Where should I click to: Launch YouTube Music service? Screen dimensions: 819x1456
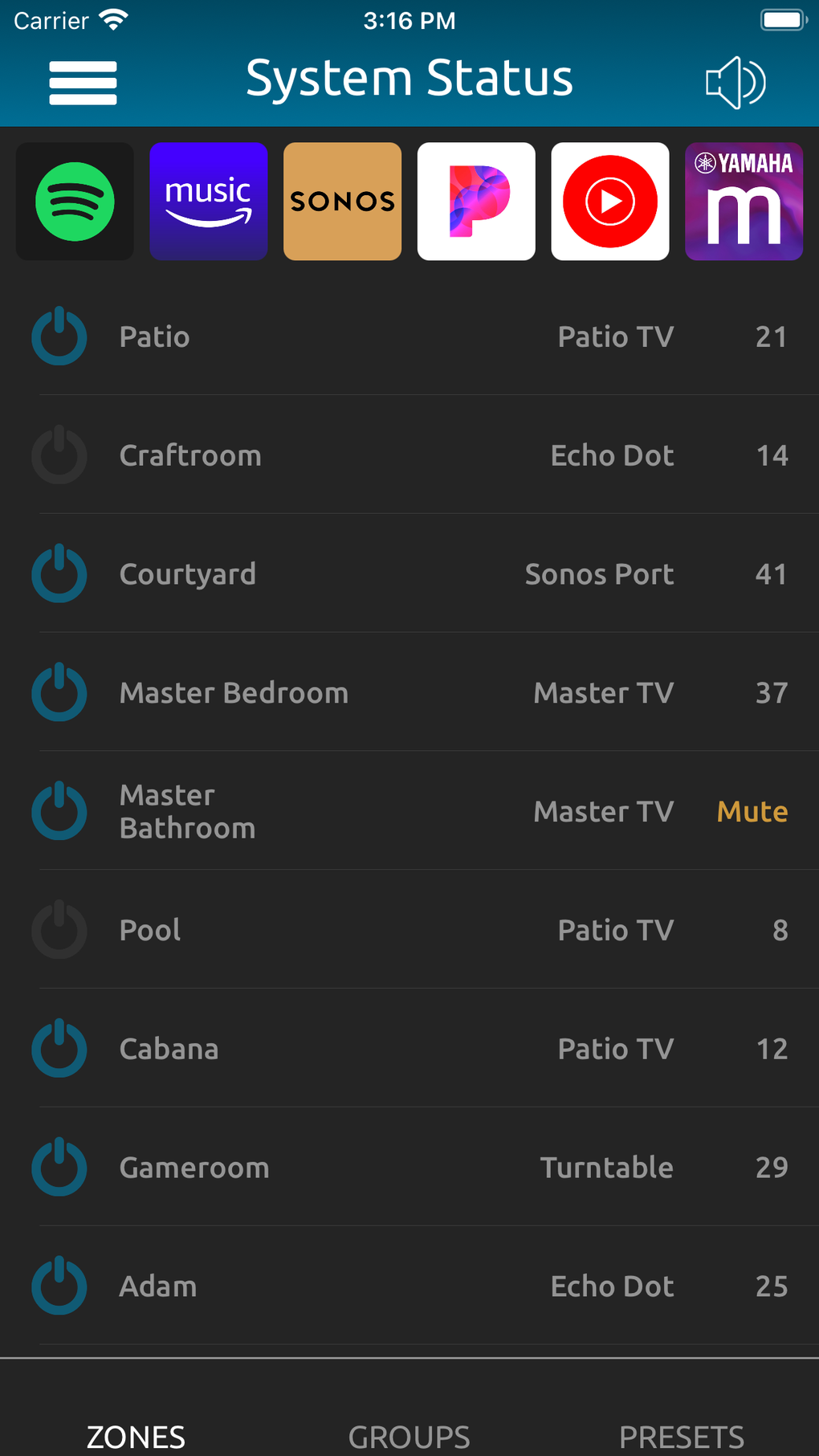point(609,201)
